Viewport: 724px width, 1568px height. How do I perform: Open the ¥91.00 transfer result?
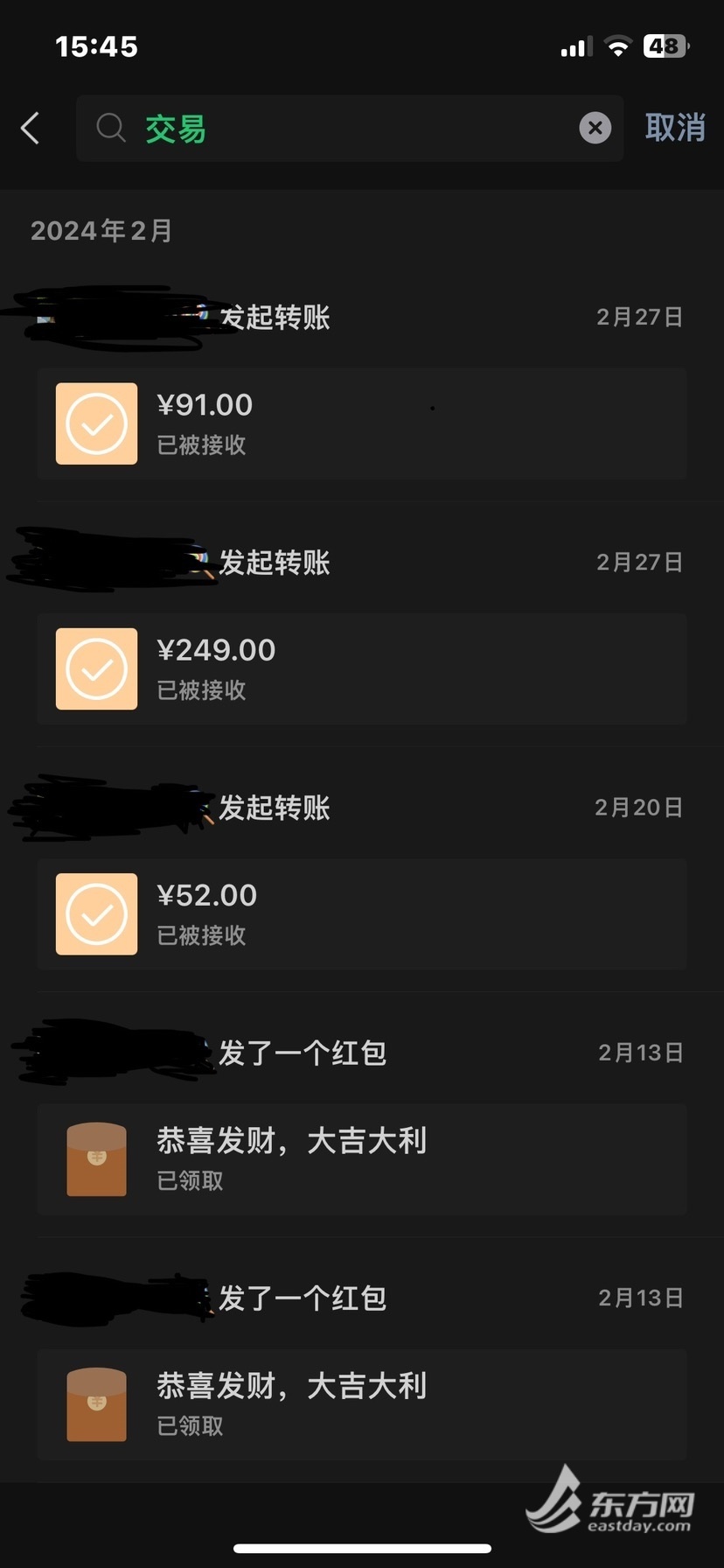click(x=361, y=423)
